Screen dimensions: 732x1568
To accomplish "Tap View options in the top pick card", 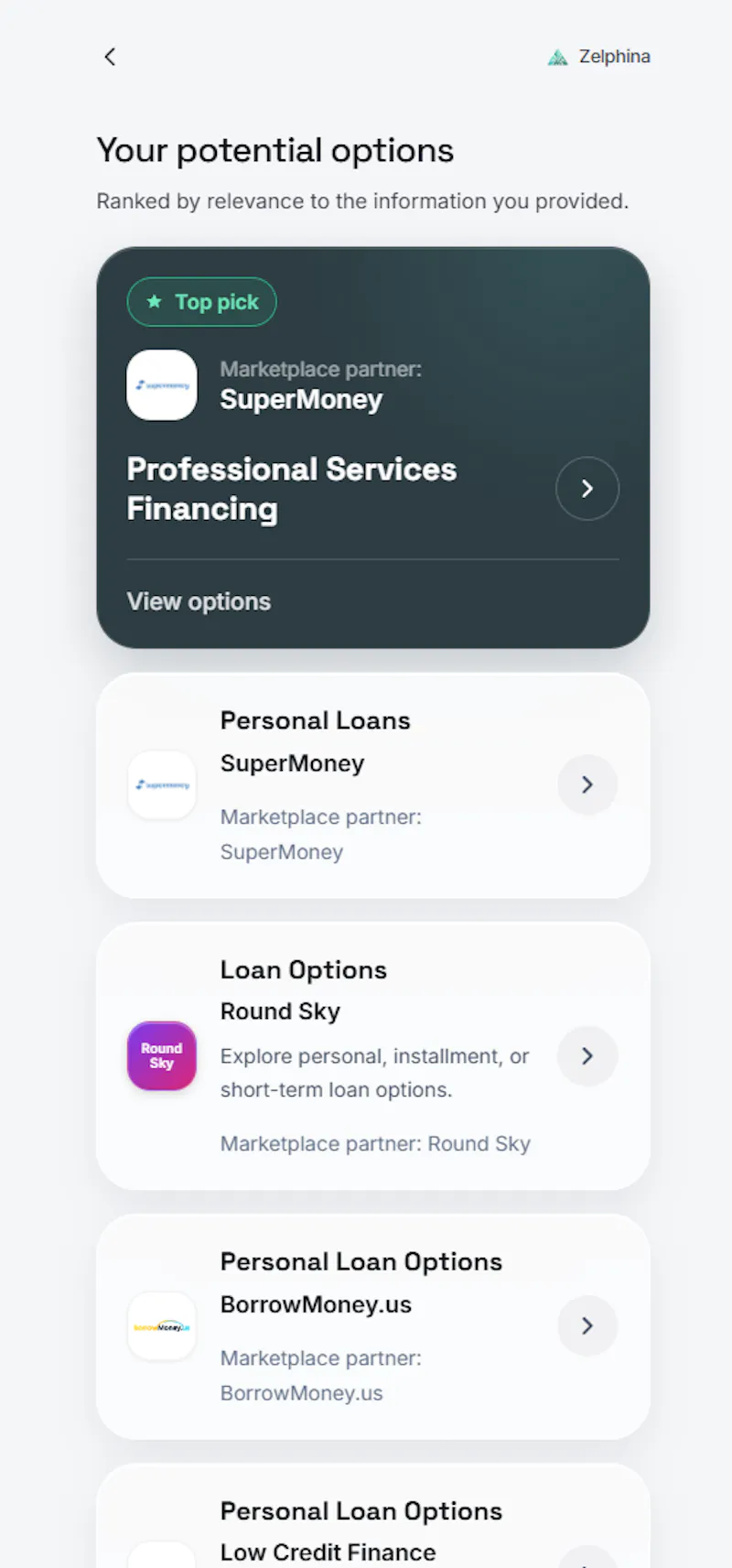I will [199, 601].
